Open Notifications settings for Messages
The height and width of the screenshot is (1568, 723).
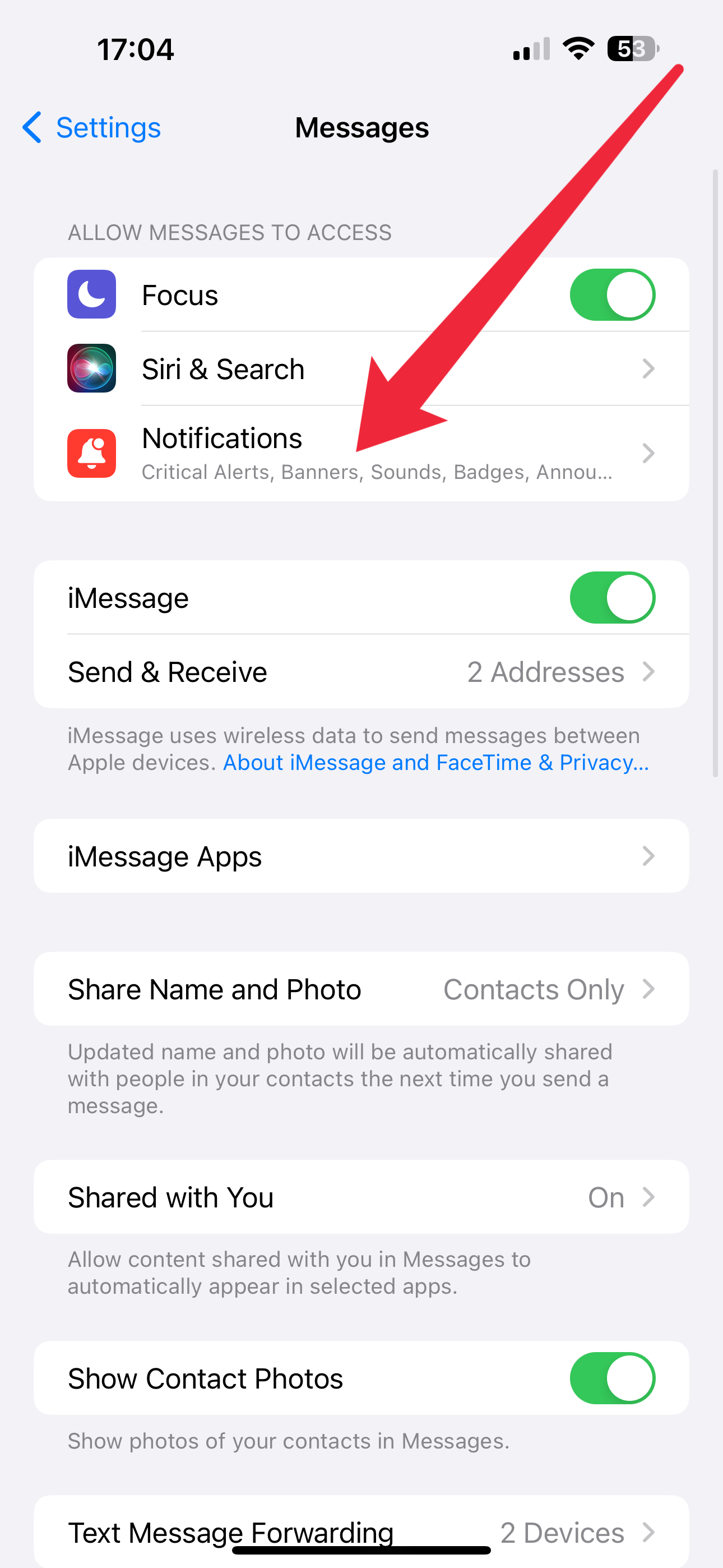(360, 454)
